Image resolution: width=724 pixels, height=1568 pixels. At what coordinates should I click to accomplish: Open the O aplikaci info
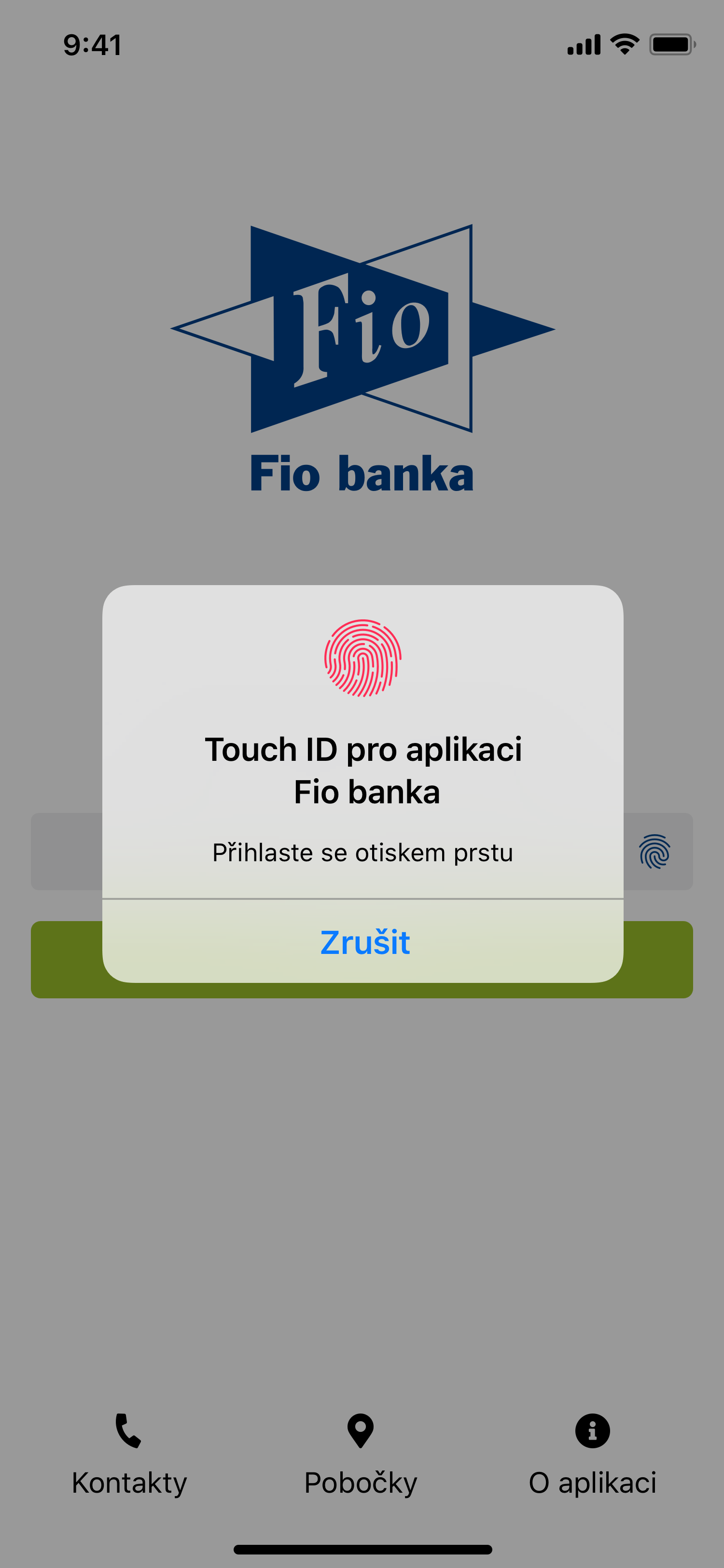point(592,1454)
